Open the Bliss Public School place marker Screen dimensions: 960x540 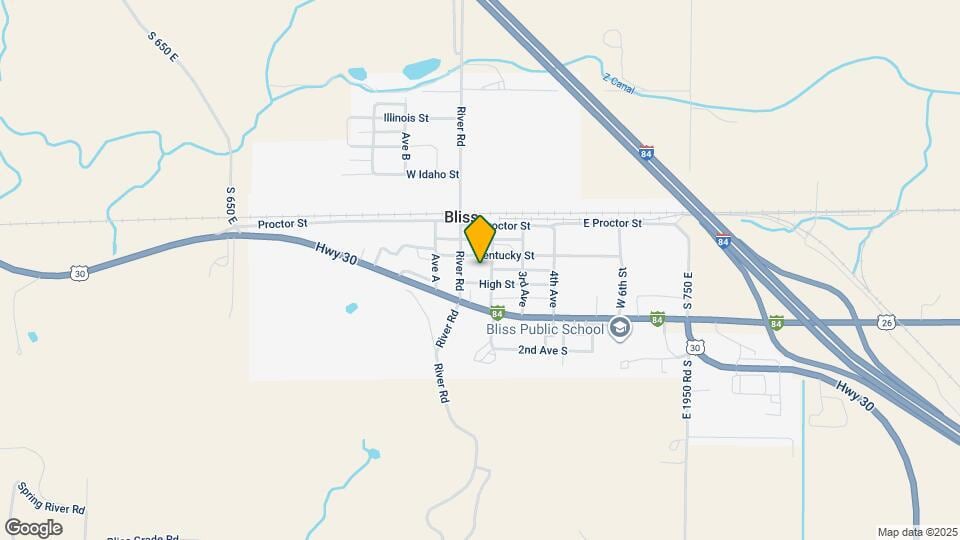click(x=620, y=329)
